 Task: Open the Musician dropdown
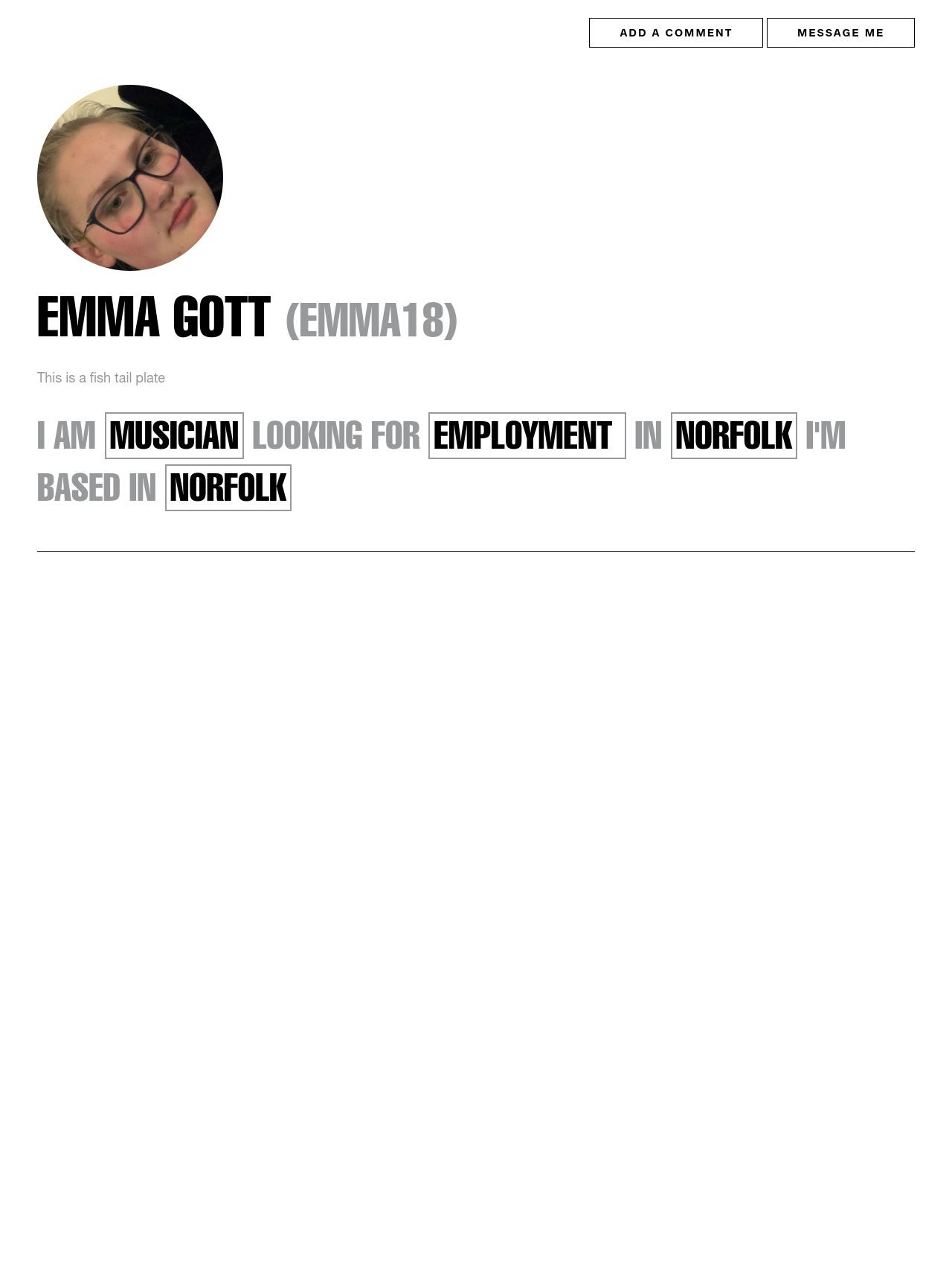(174, 436)
